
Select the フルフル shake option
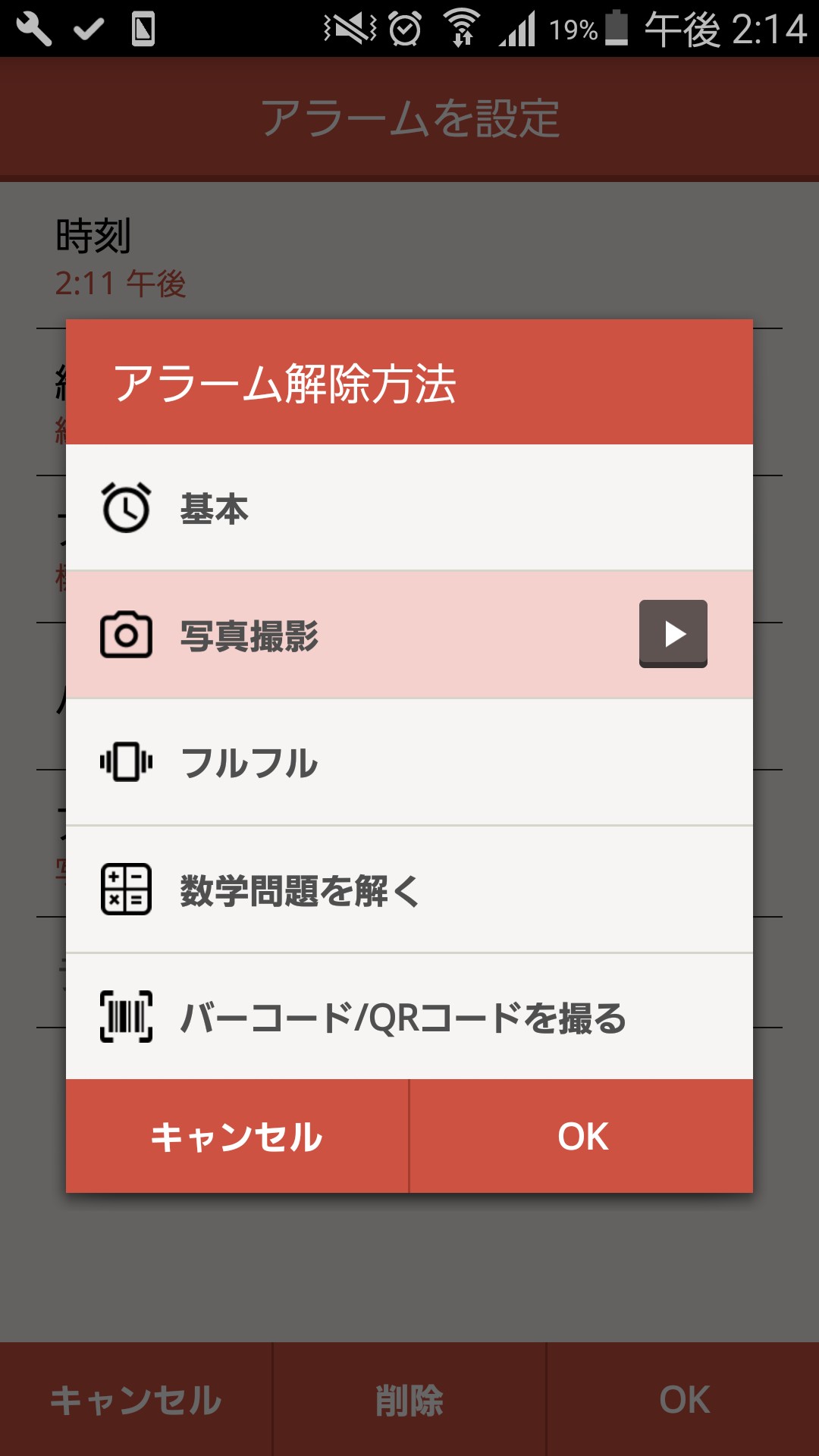click(x=409, y=762)
